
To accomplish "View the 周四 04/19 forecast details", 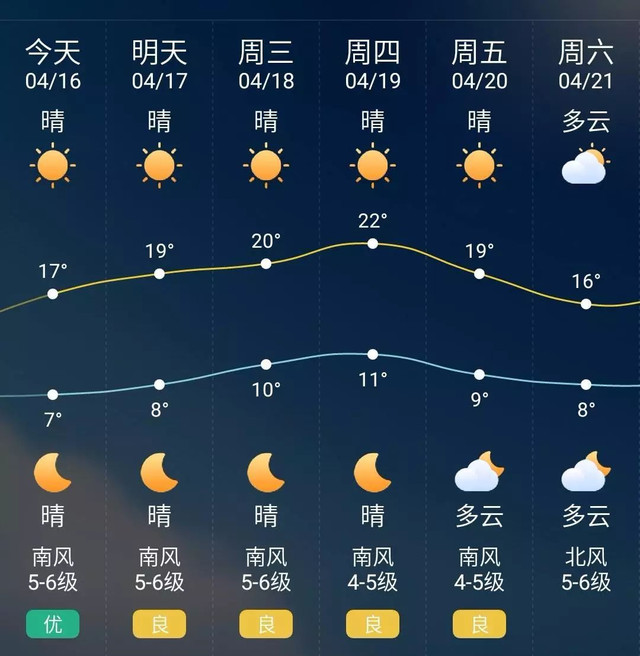I will tap(372, 65).
